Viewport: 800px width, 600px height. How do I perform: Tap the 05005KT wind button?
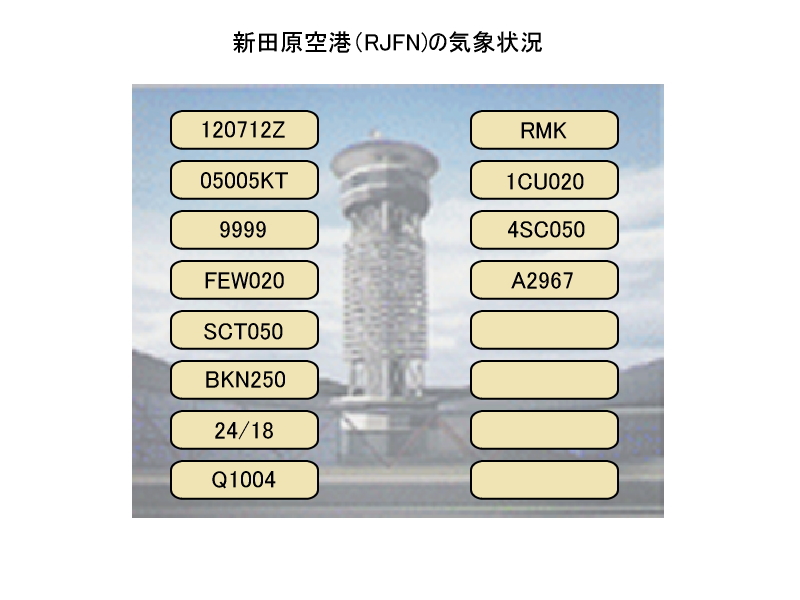coord(243,180)
